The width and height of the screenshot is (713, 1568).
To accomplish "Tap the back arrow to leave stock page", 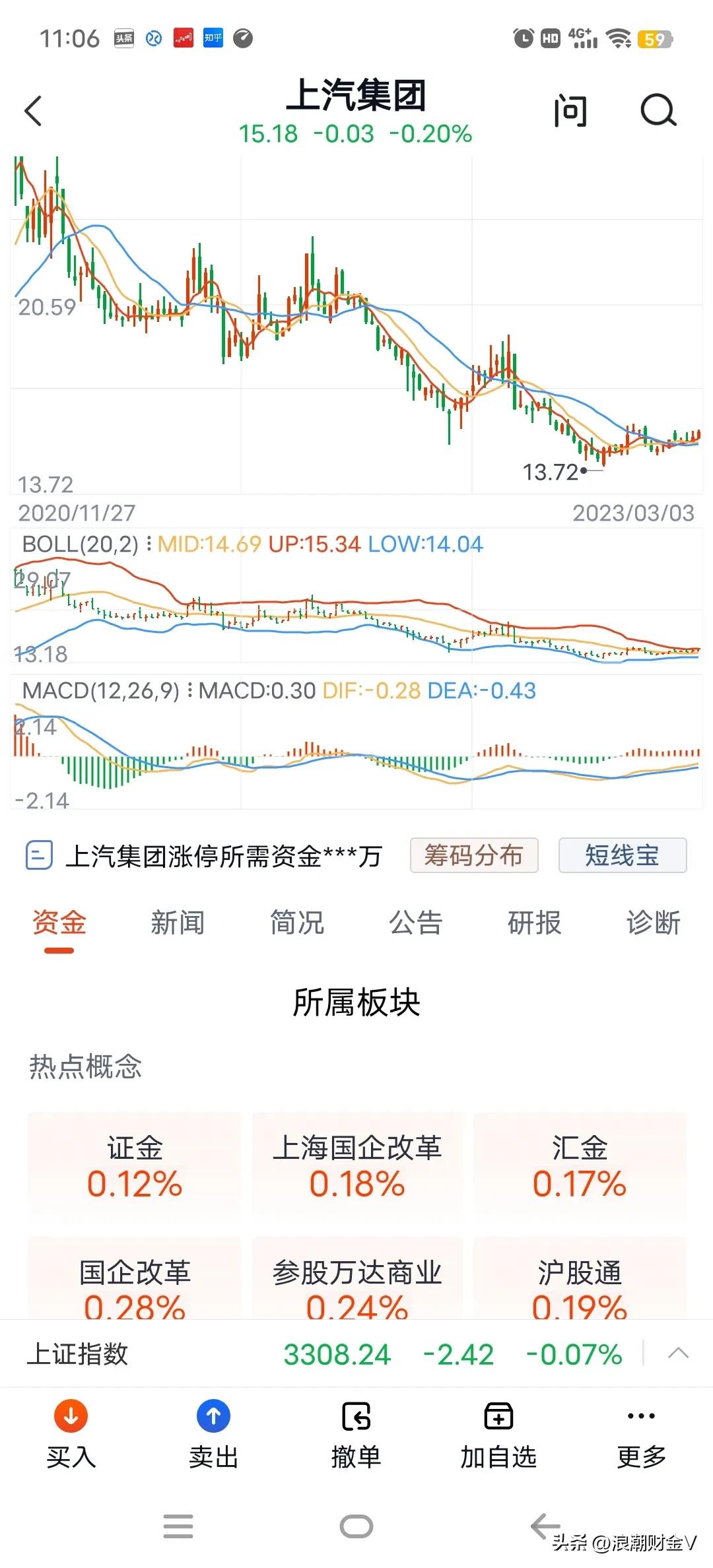I will tap(33, 111).
